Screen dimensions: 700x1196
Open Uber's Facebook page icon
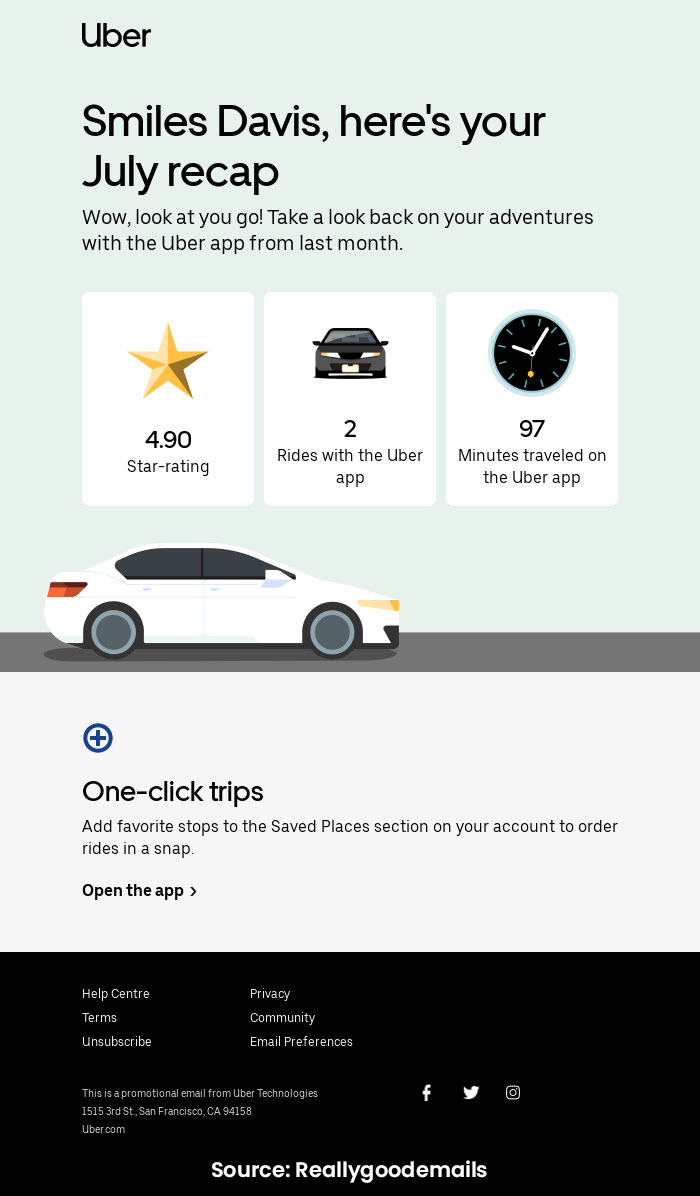(x=427, y=1092)
